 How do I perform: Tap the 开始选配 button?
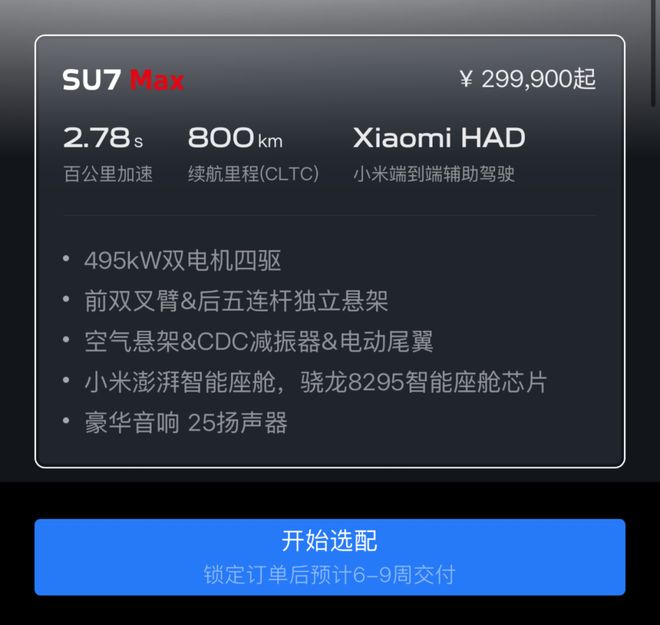click(329, 556)
